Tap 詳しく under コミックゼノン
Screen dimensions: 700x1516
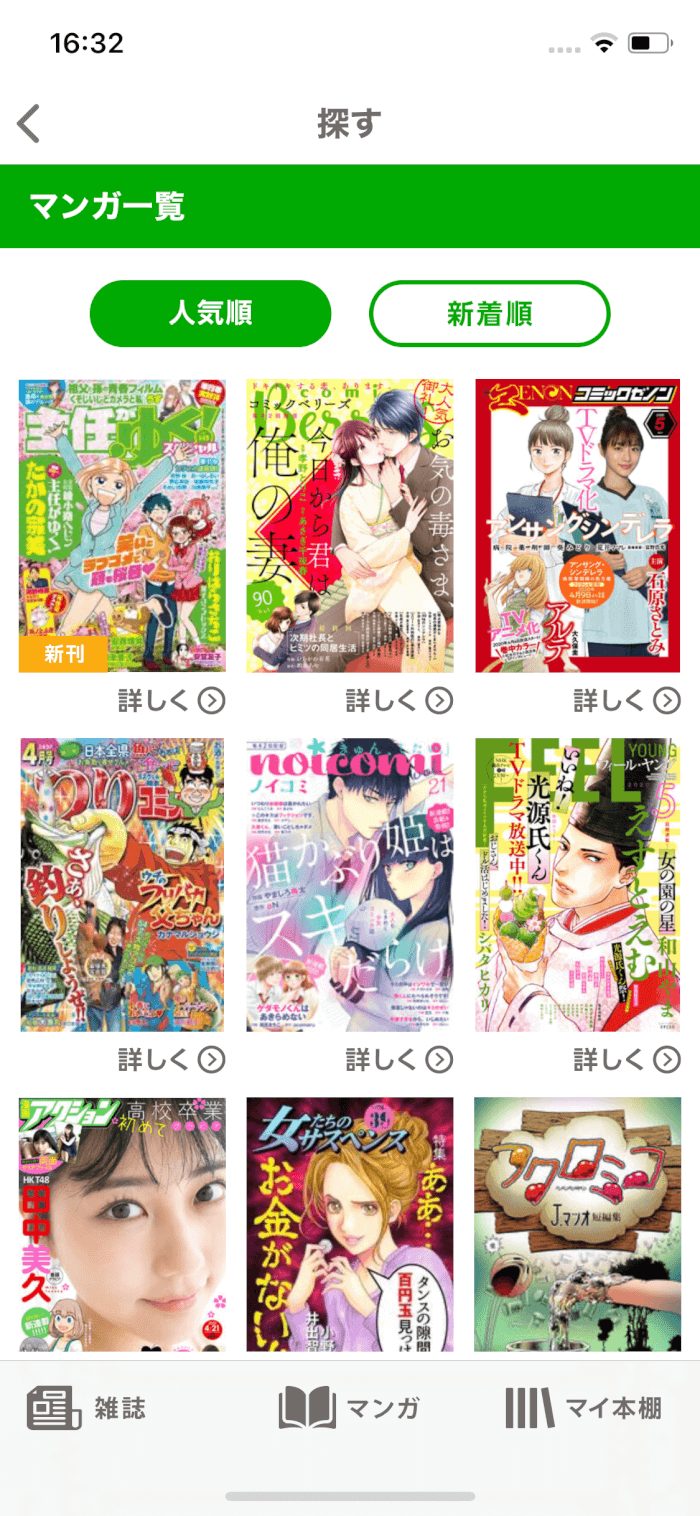point(626,701)
